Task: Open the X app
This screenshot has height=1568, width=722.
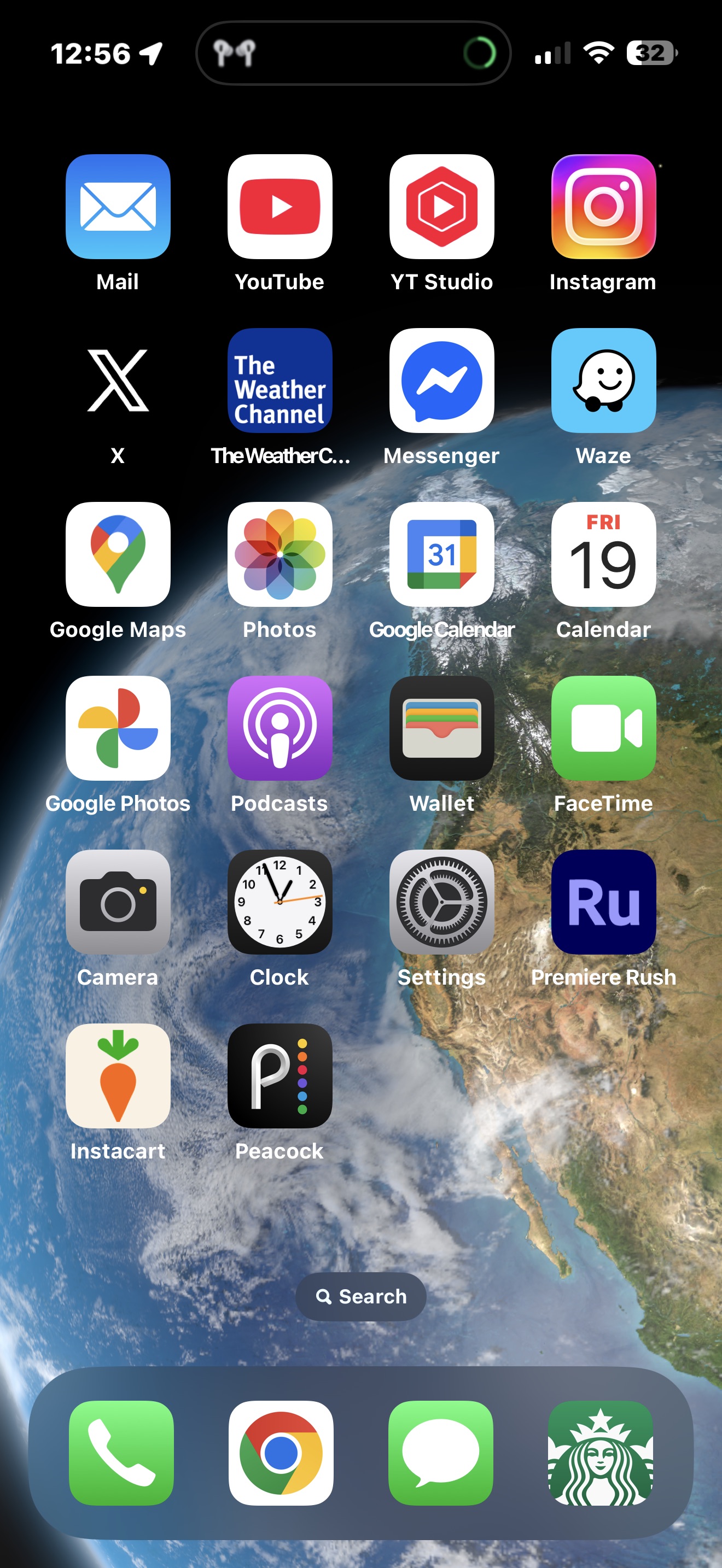Action: [118, 381]
